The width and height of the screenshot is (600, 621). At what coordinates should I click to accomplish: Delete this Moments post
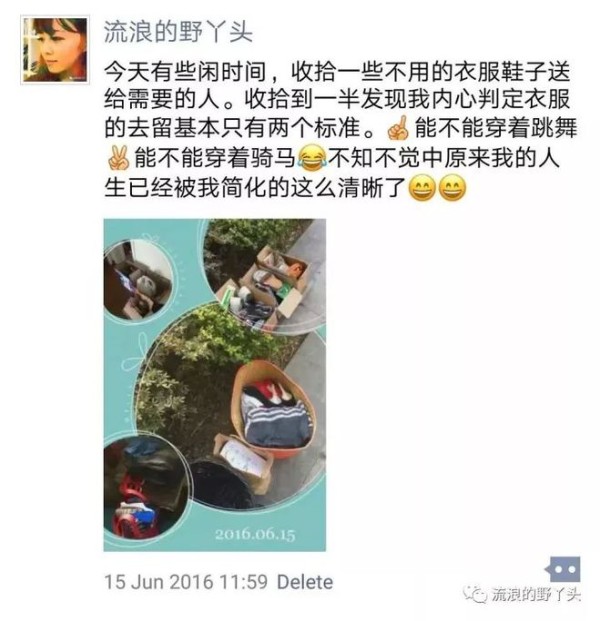304,581
